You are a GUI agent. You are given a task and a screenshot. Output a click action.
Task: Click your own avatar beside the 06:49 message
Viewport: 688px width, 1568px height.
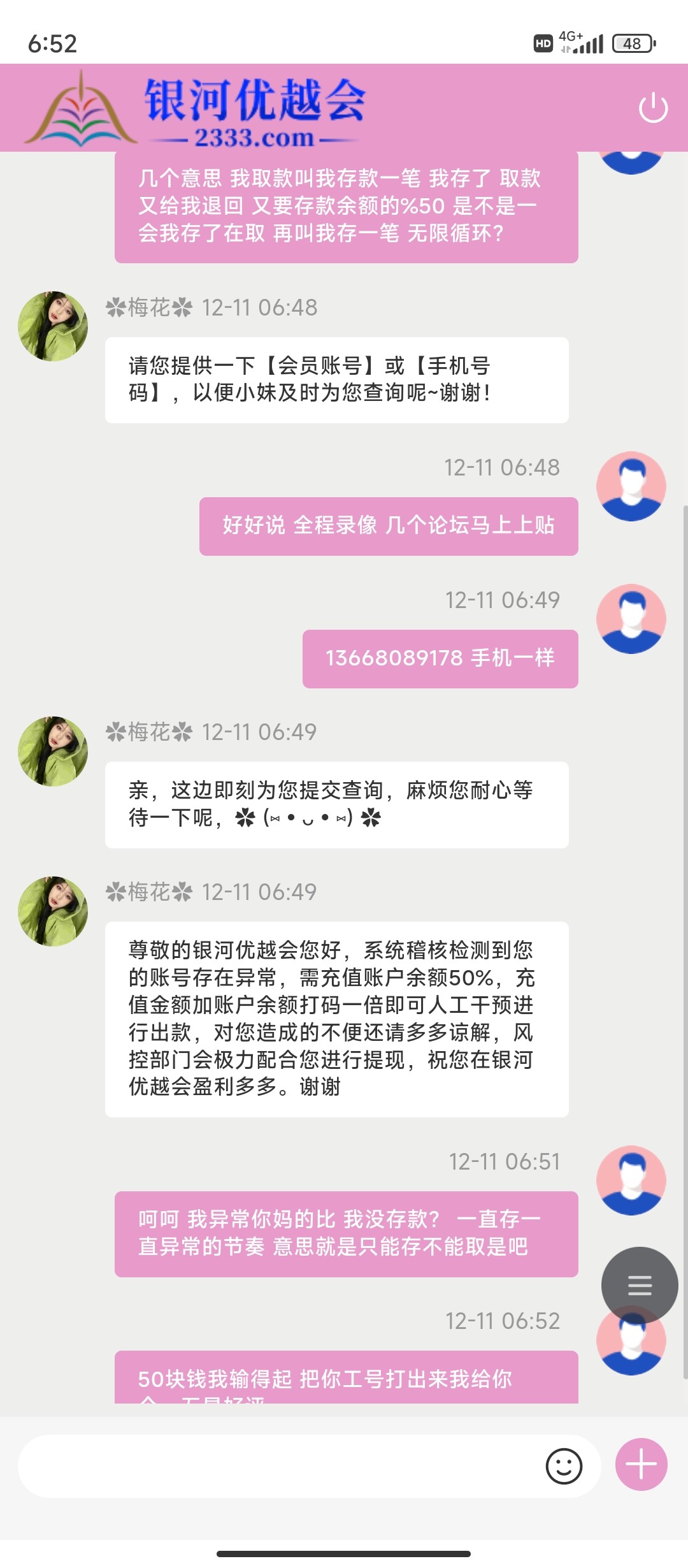pos(631,618)
